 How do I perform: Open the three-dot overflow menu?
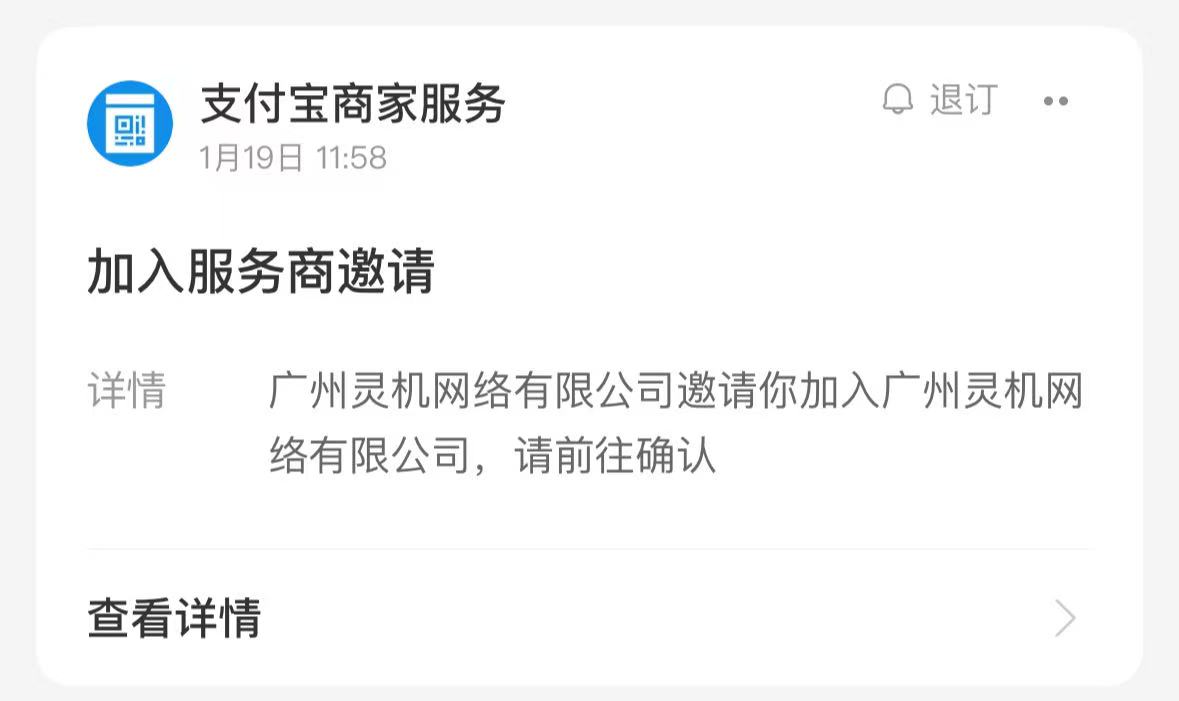click(x=1055, y=101)
